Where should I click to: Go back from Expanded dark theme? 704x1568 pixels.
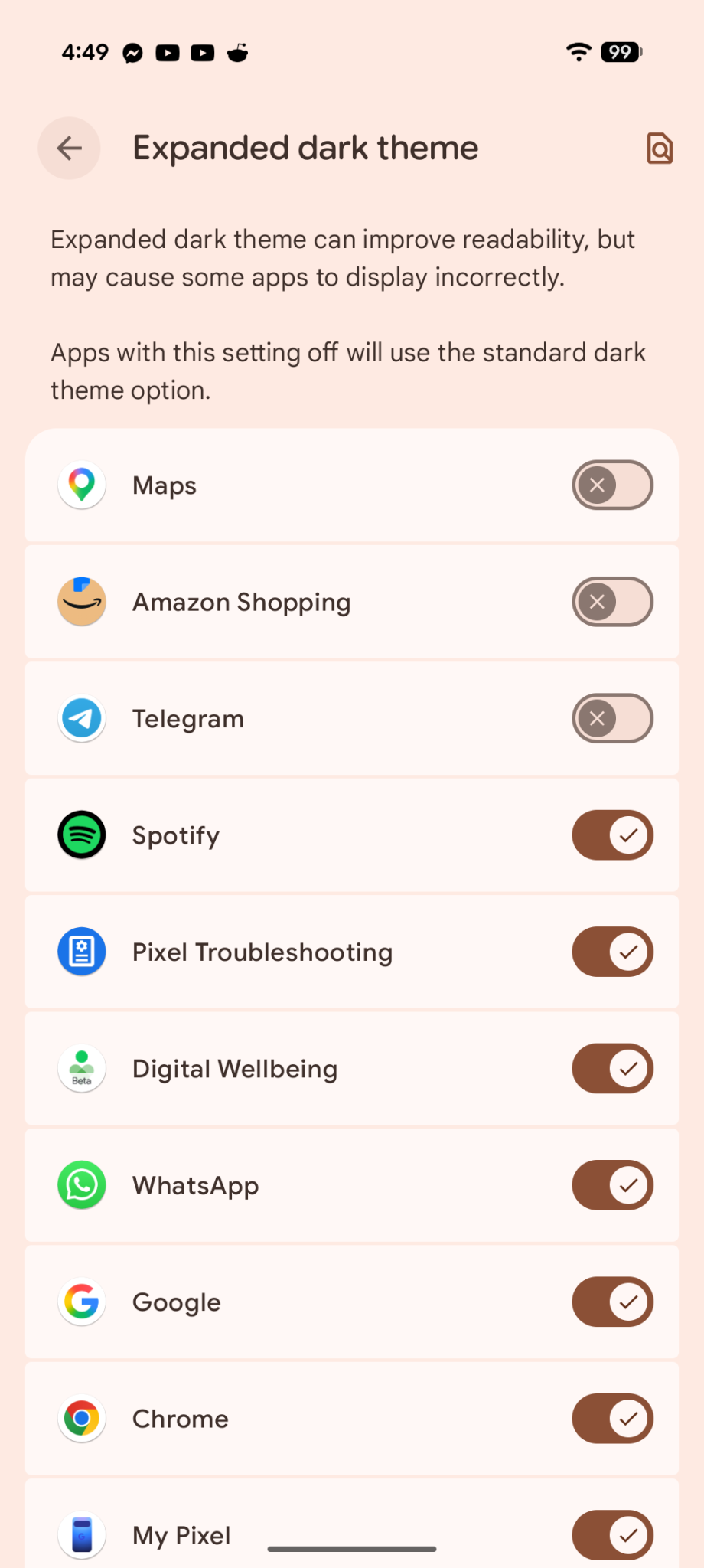(69, 148)
